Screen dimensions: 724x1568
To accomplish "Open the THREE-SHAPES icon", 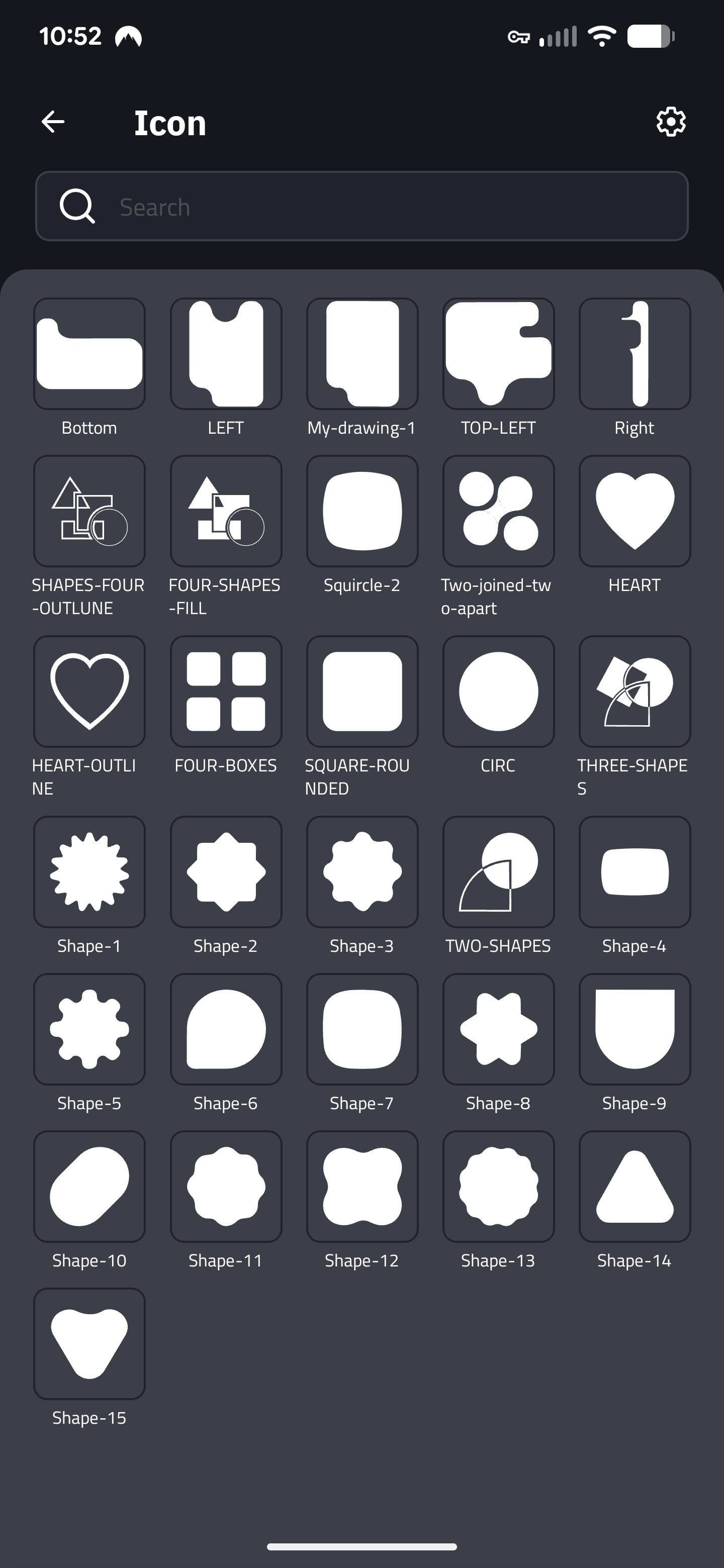I will (635, 692).
